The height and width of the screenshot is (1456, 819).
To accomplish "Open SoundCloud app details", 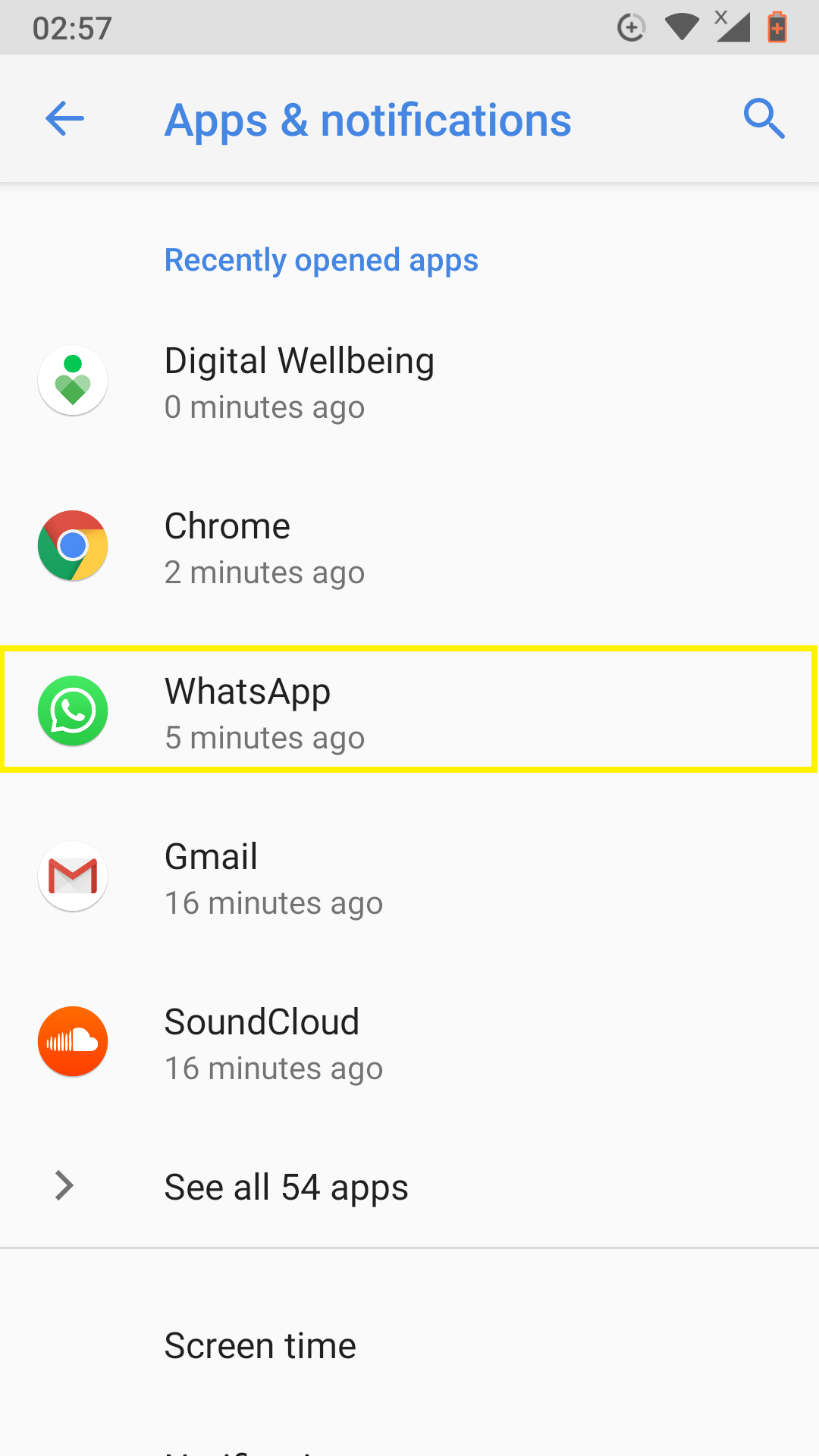I will point(409,1042).
